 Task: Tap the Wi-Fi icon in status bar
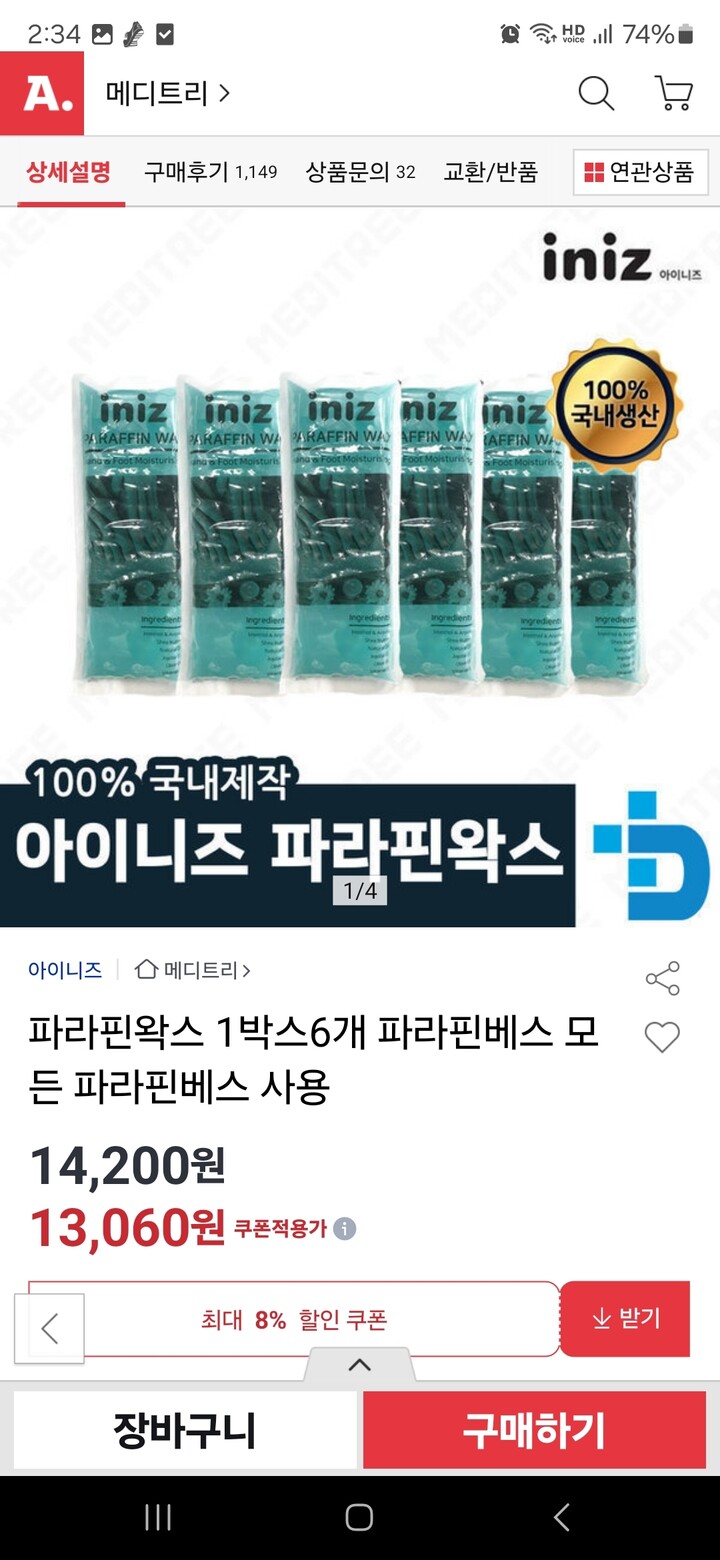coord(544,33)
